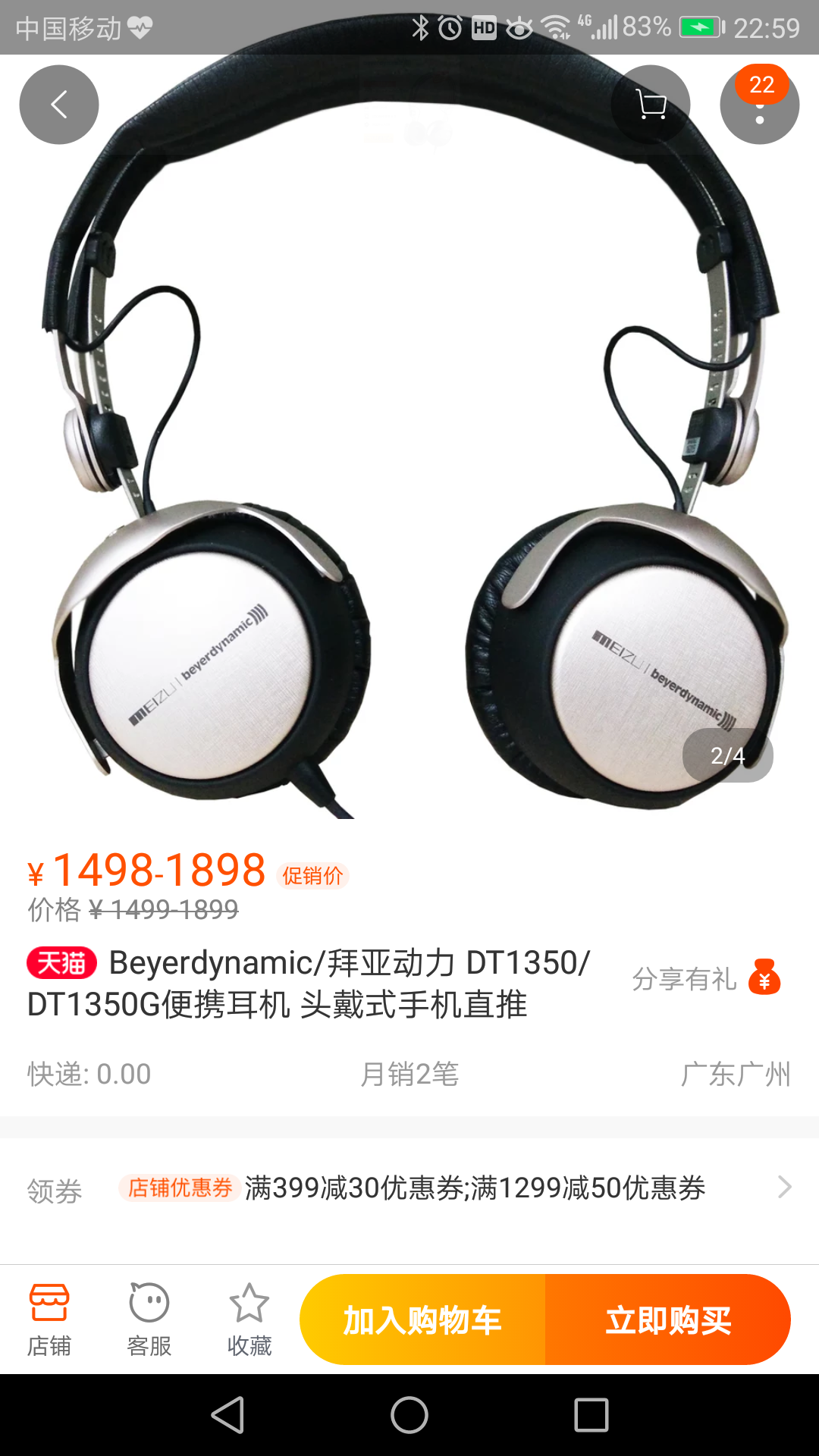Open the shopping cart icon

tap(651, 105)
